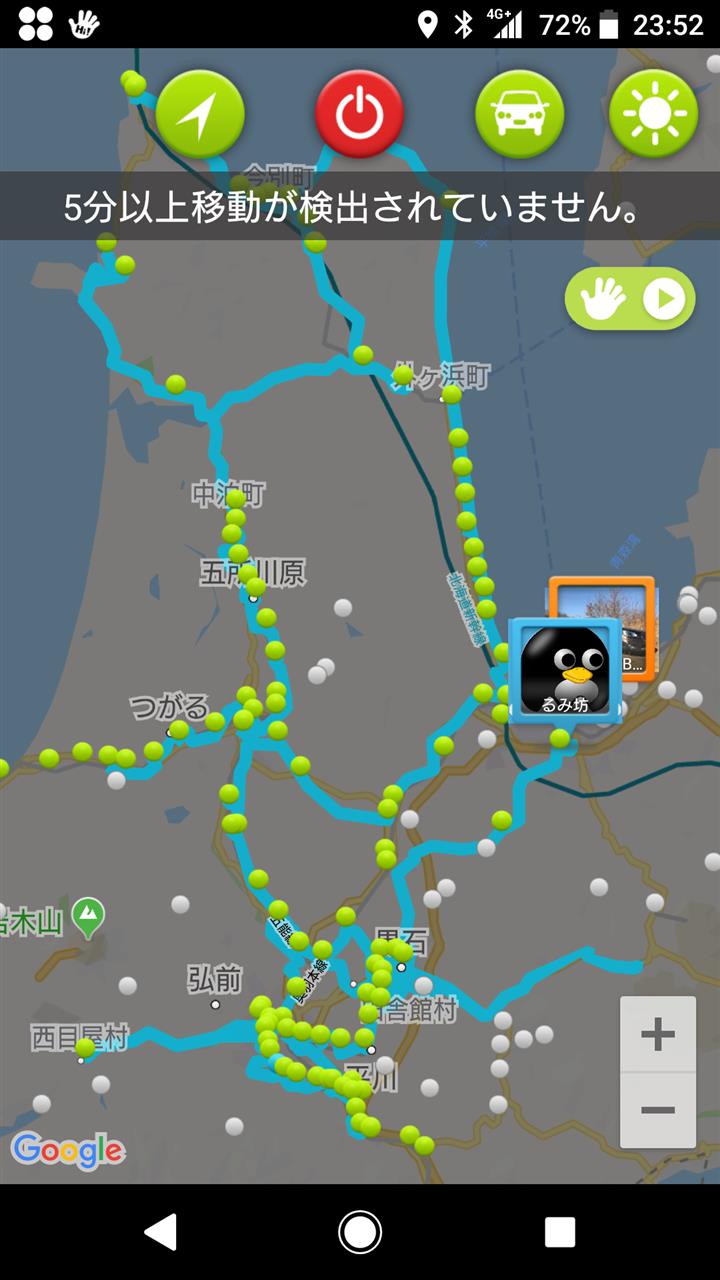Screen dimensions: 720x1280
Task: Tap the sun brightness button
Action: 654,114
